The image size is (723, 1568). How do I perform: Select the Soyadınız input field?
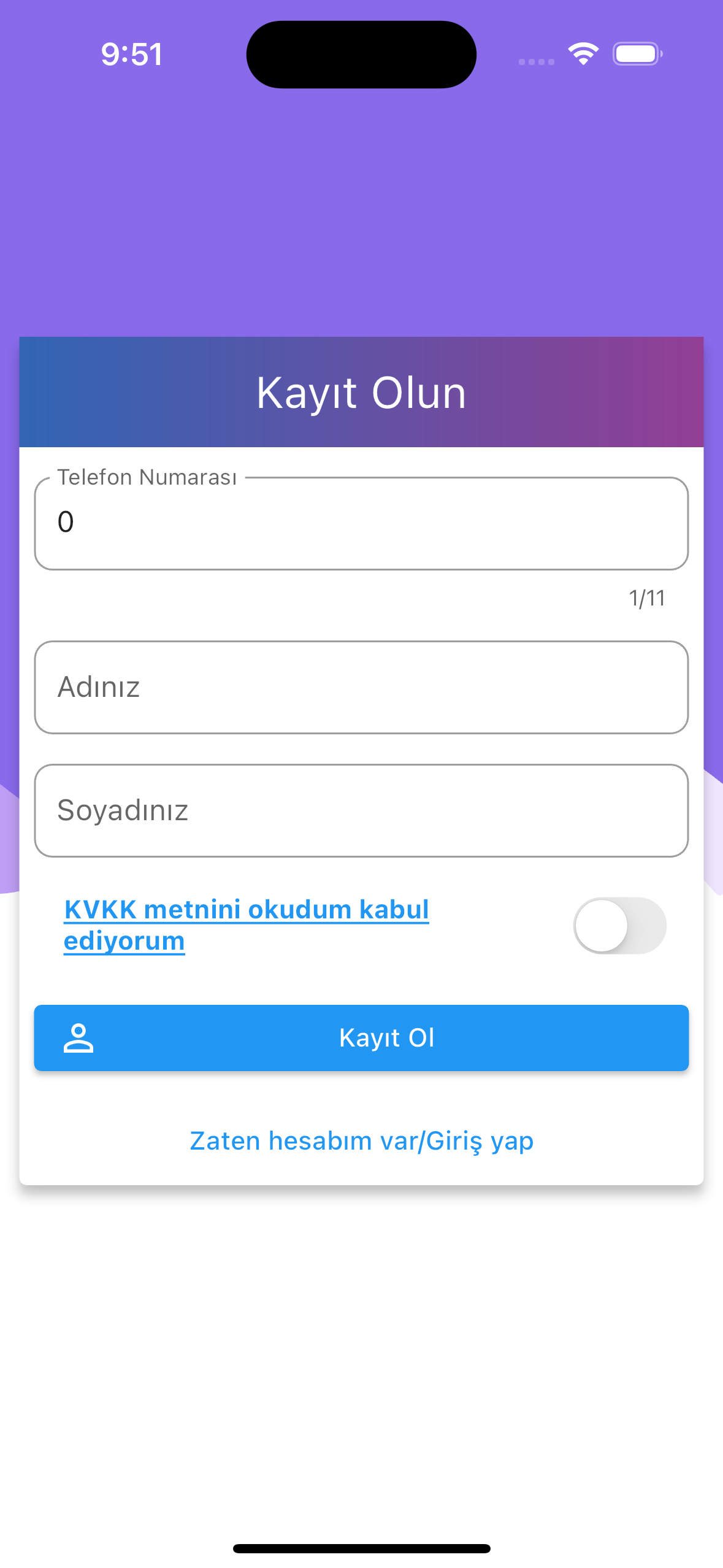click(x=361, y=810)
